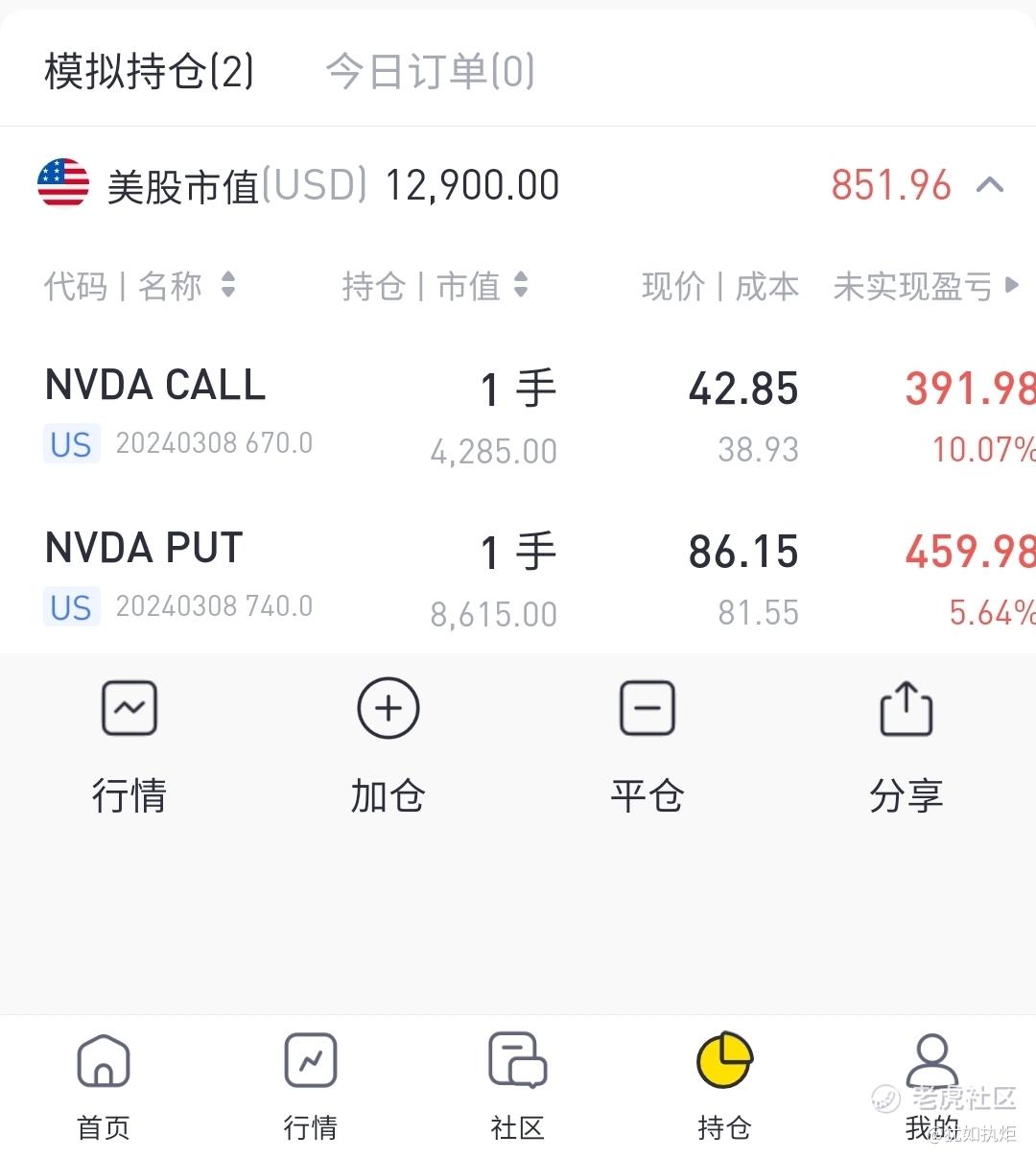Open the 我的 profile tab

[x=930, y=1086]
